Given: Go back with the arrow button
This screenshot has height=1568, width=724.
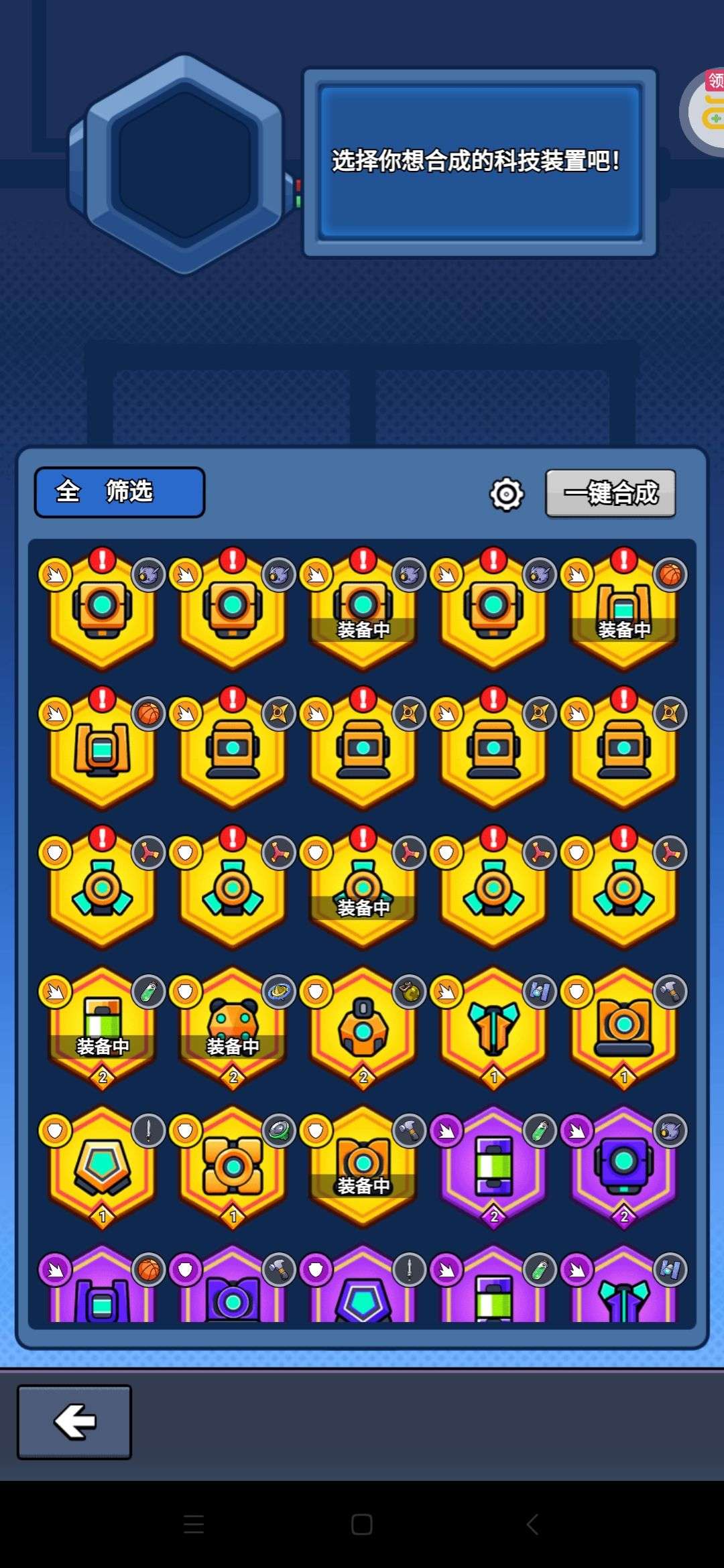Looking at the screenshot, I should 74,1422.
